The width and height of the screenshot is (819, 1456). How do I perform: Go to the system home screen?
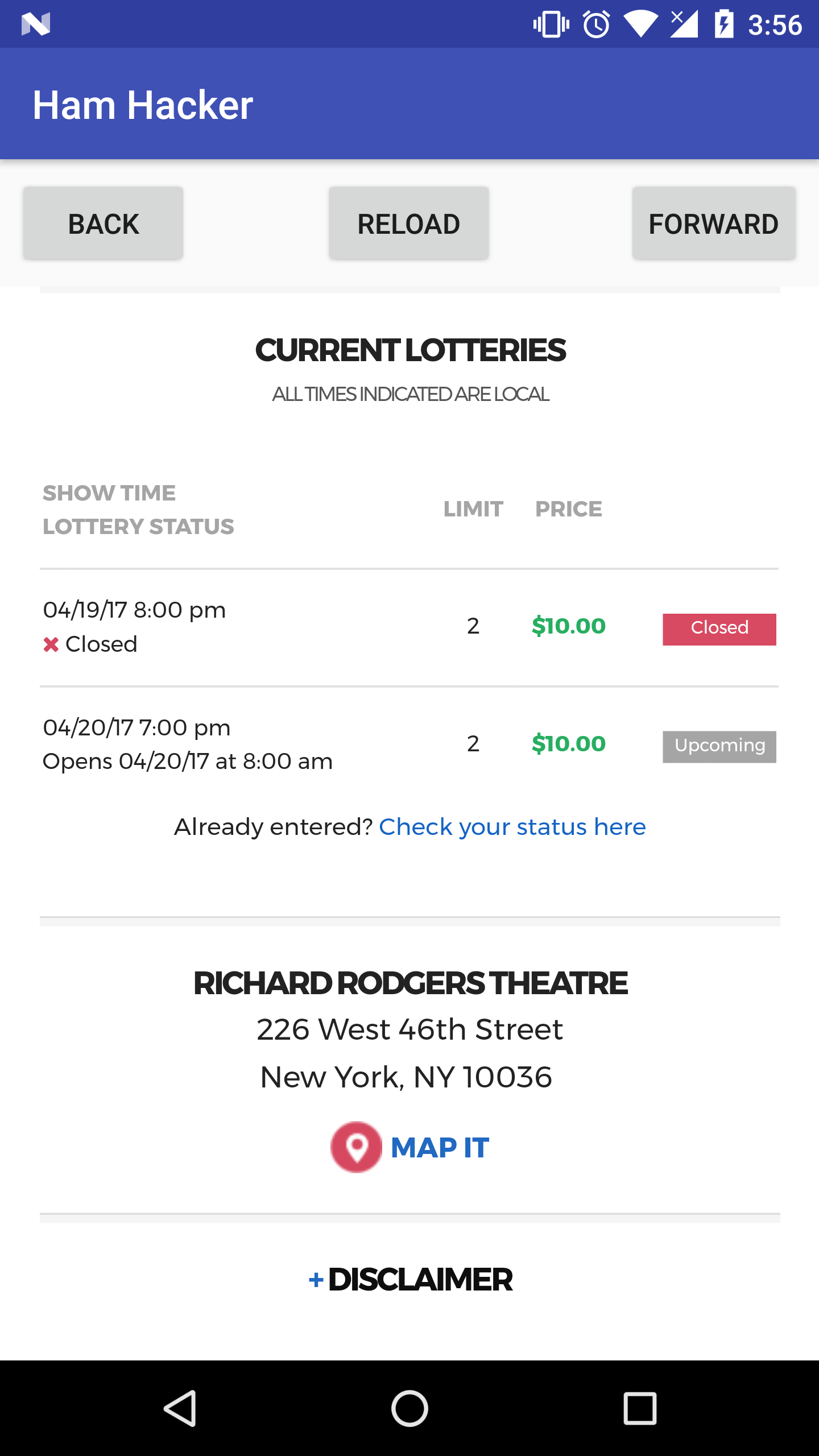click(409, 1408)
